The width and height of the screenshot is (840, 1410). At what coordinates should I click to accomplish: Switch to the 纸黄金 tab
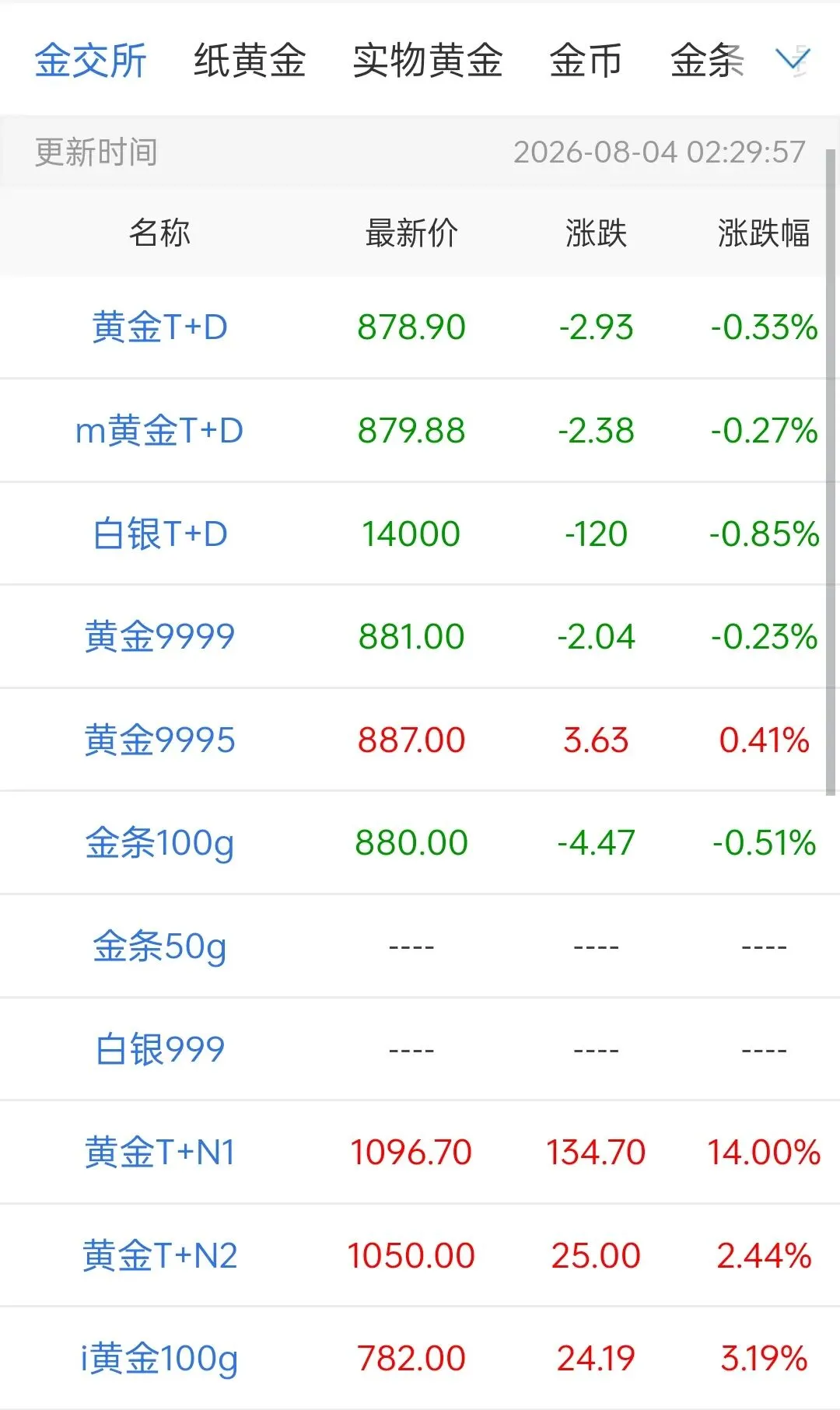click(250, 61)
